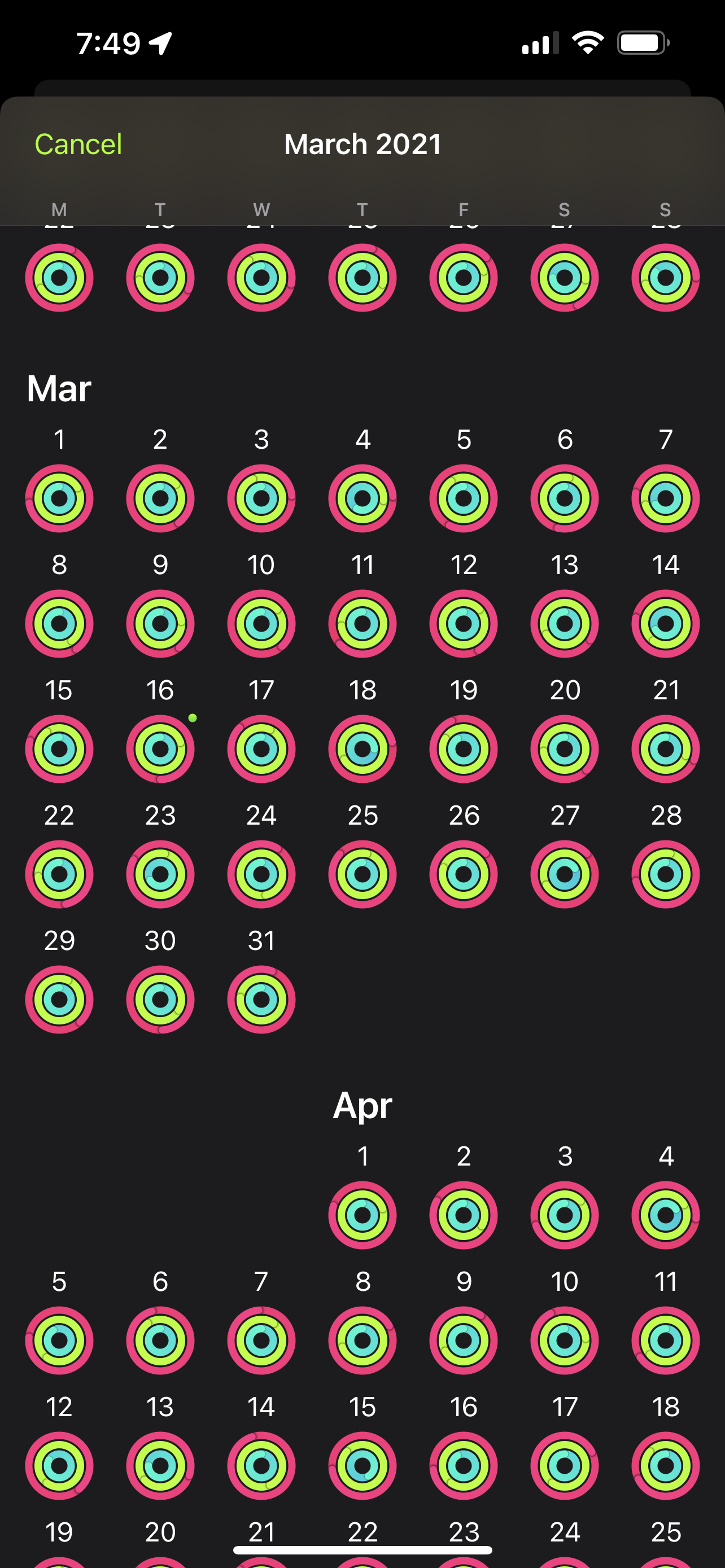Cancel out of the calendar view
Image resolution: width=725 pixels, height=1568 pixels.
coord(78,144)
